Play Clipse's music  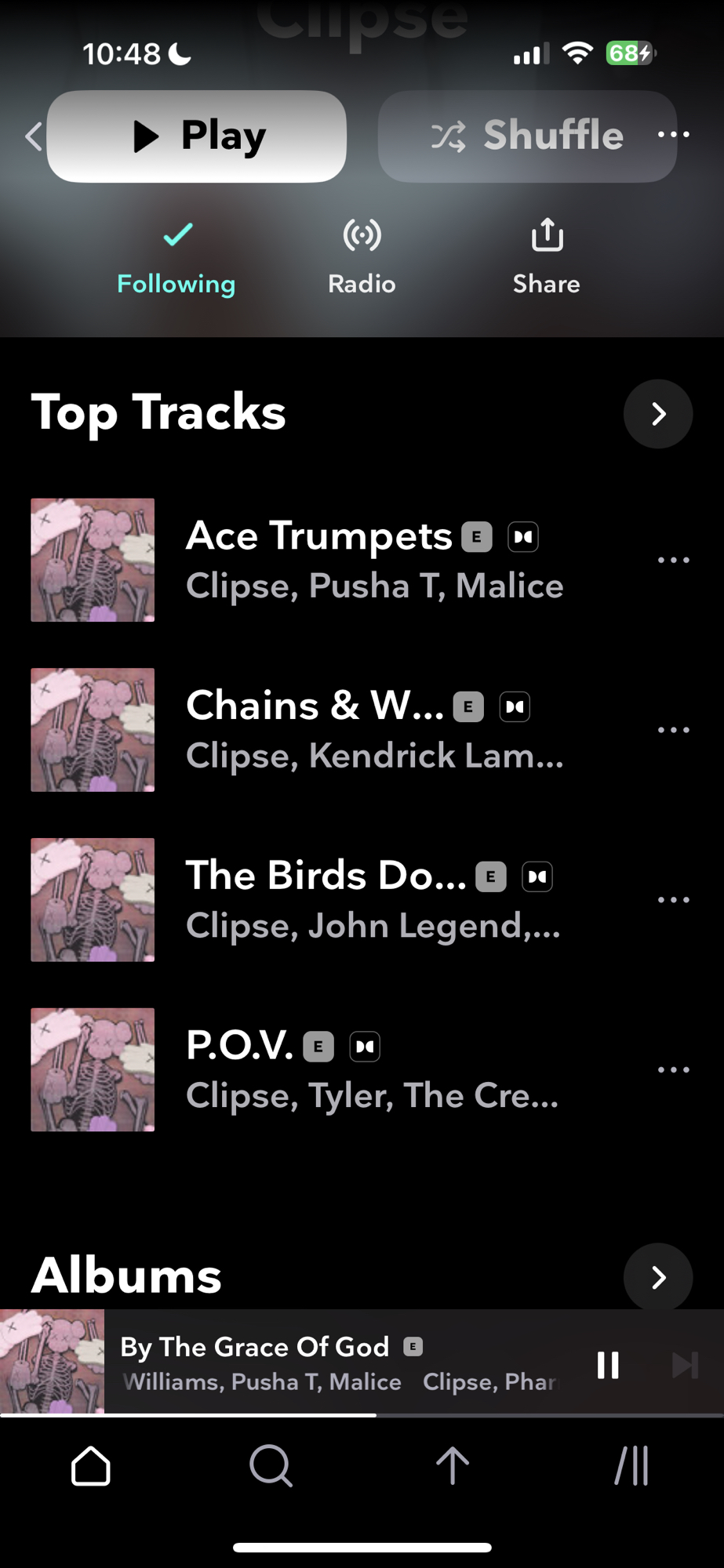point(197,136)
